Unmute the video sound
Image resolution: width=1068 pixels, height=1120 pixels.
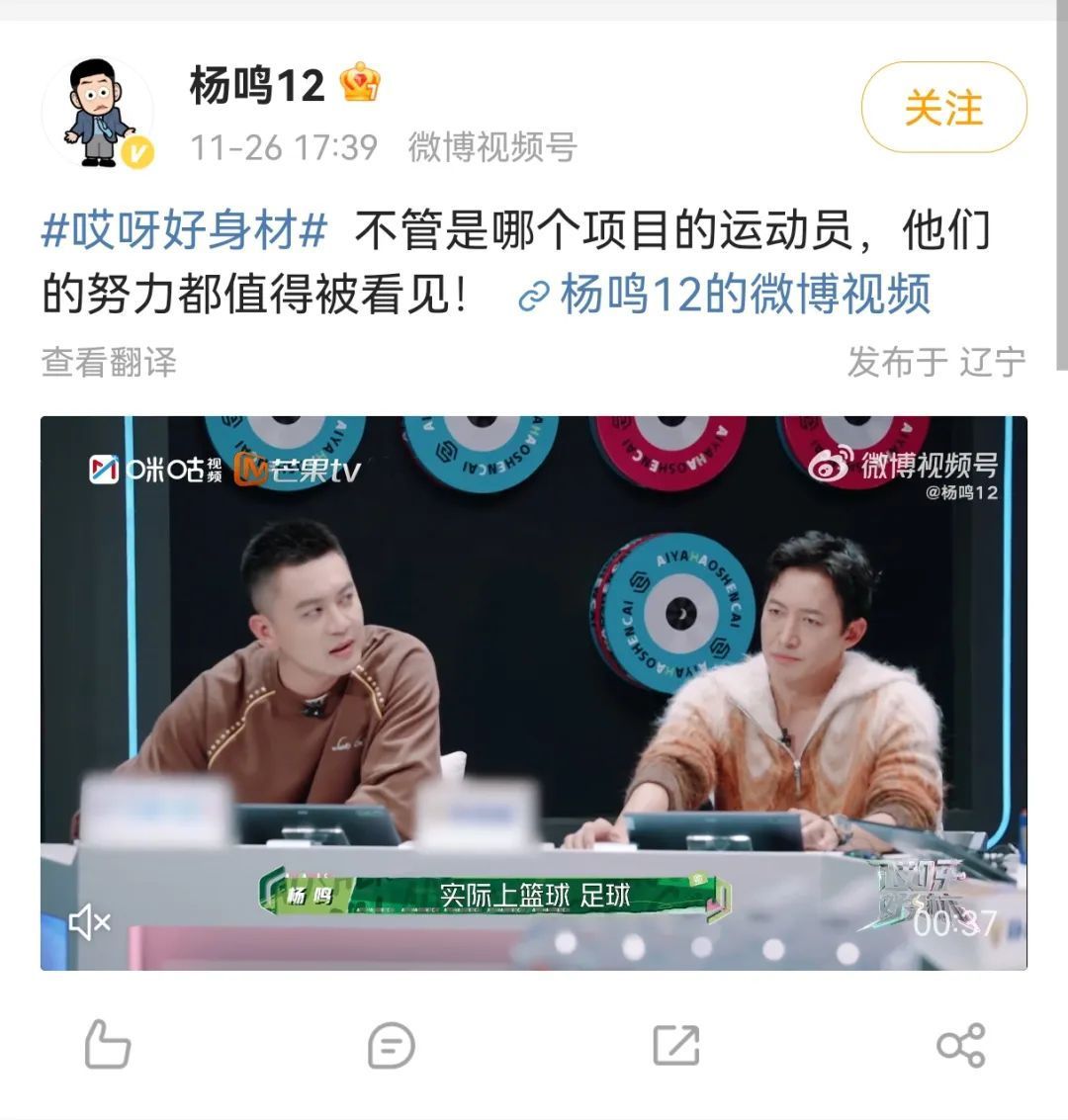click(89, 923)
